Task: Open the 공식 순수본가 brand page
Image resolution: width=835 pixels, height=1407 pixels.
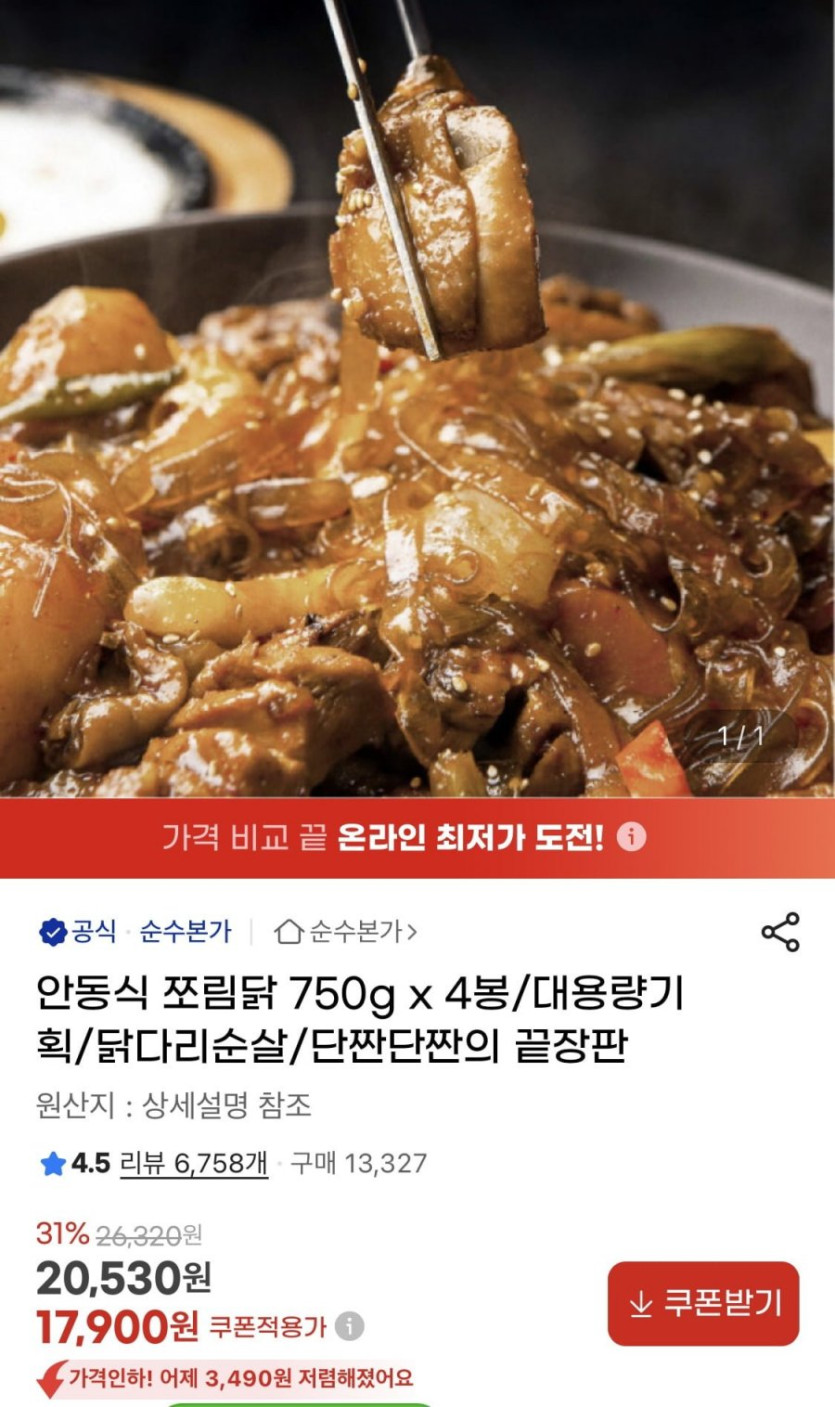Action: click(134, 932)
